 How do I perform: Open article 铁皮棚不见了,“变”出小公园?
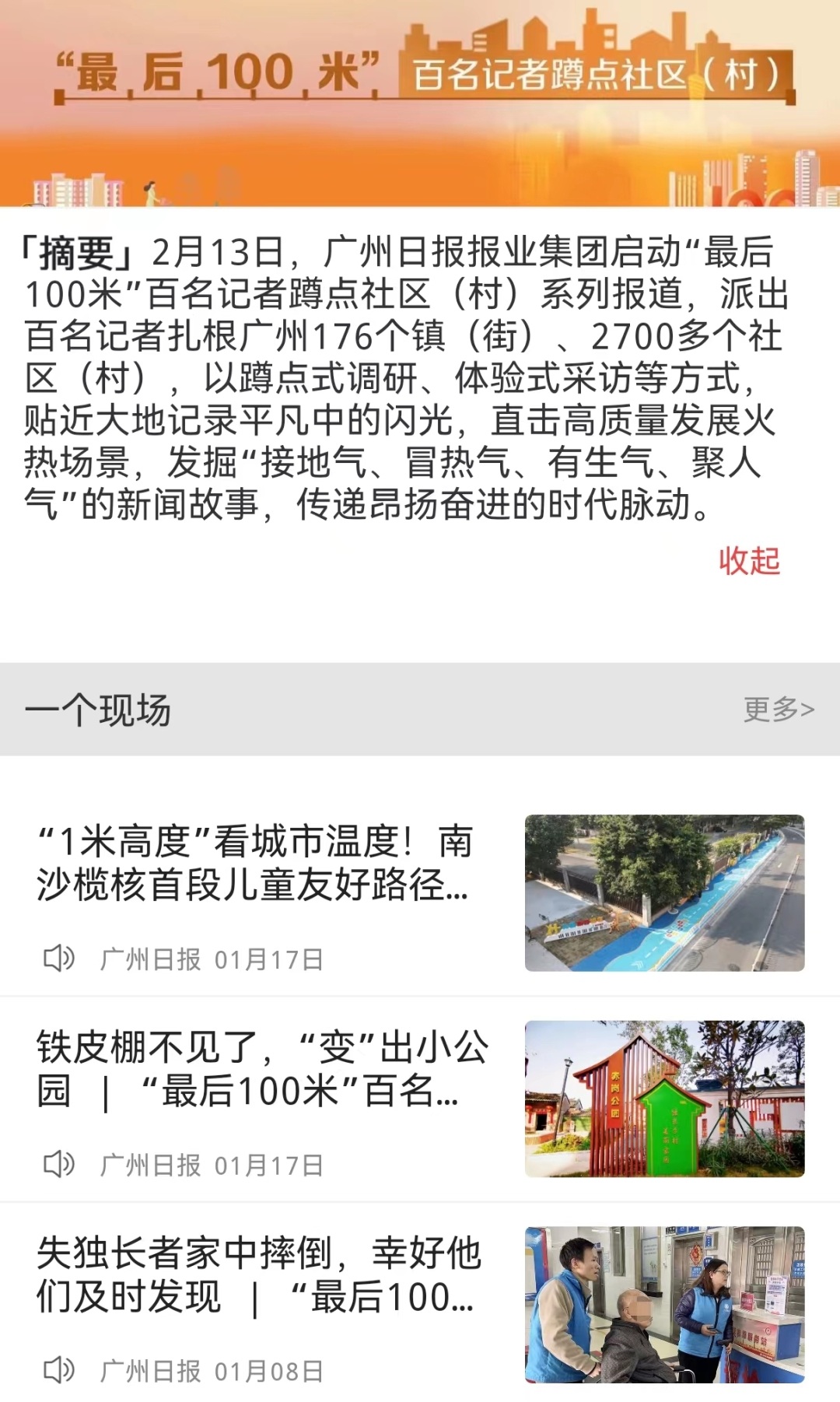tap(262, 1068)
